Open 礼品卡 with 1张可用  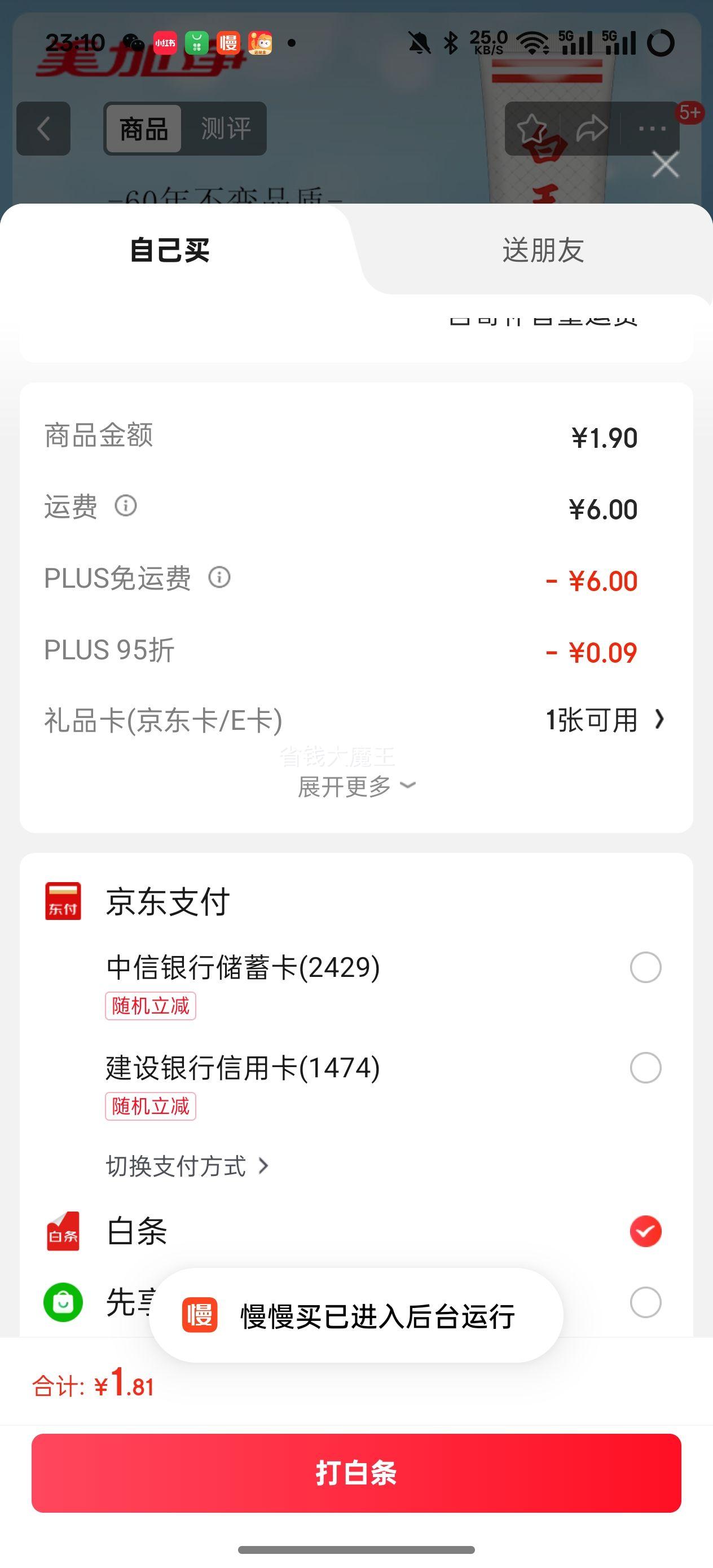tap(356, 720)
